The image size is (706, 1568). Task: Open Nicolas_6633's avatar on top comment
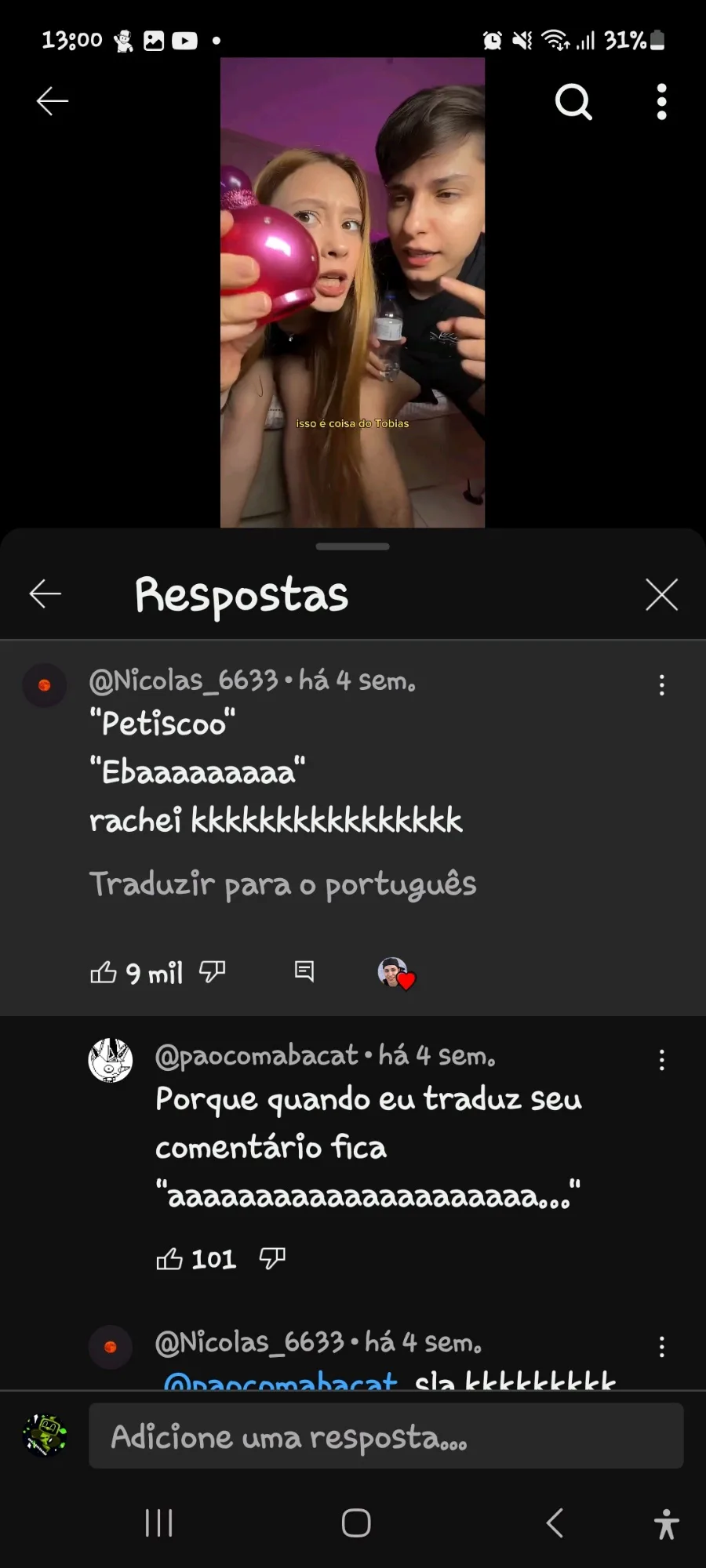click(45, 685)
